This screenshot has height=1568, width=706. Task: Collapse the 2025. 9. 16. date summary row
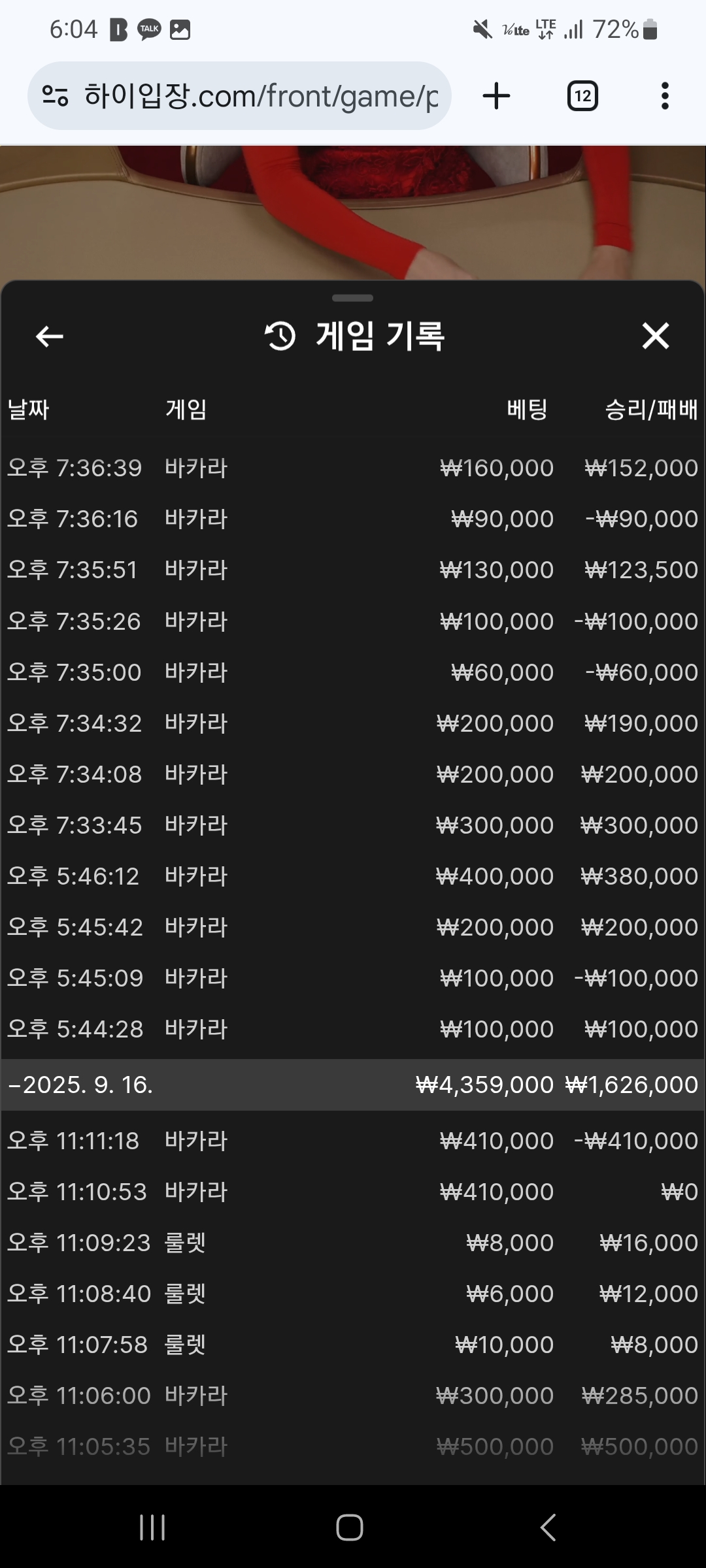pyautogui.click(x=353, y=1085)
